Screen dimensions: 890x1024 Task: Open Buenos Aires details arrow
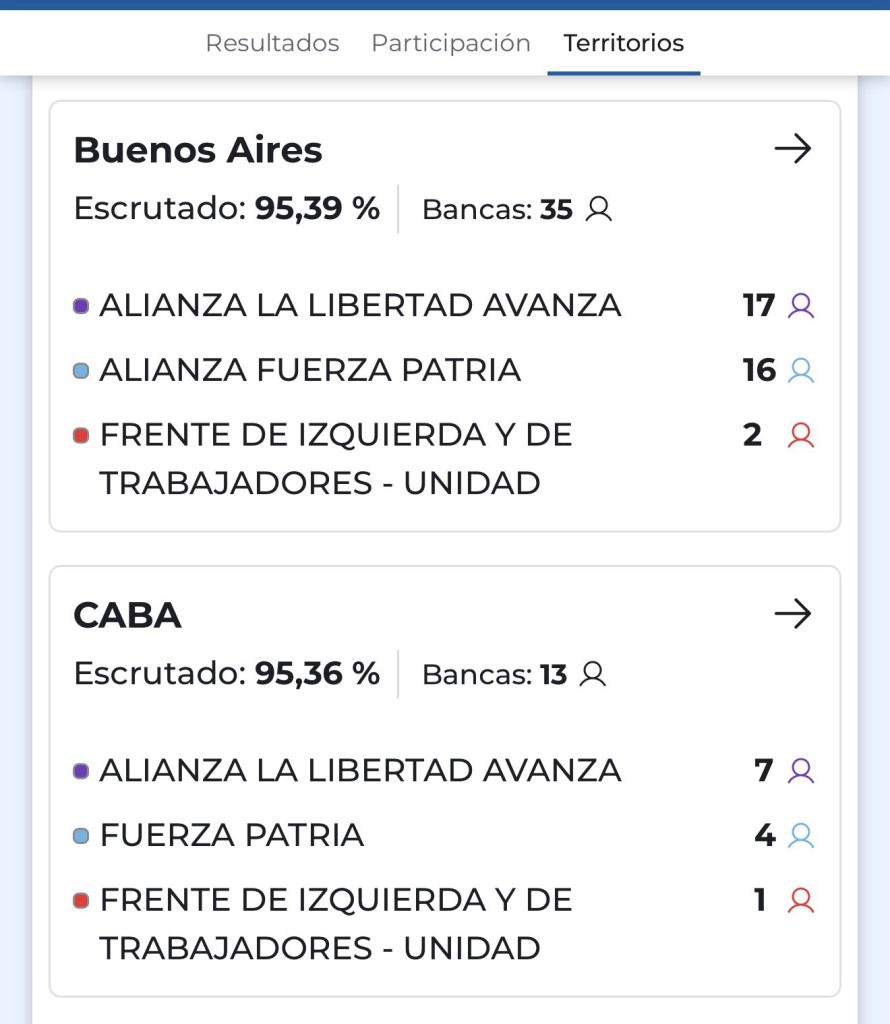pyautogui.click(x=793, y=150)
